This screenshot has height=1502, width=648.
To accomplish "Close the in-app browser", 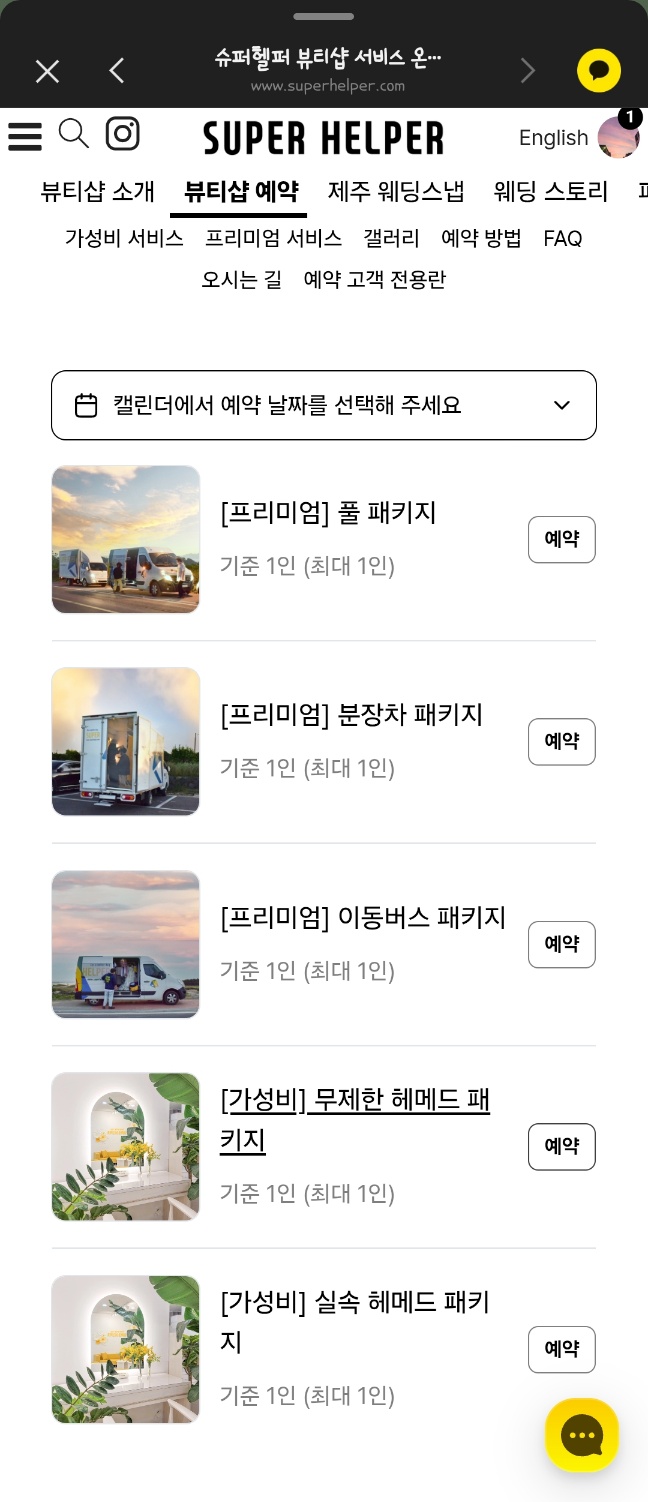I will click(47, 71).
